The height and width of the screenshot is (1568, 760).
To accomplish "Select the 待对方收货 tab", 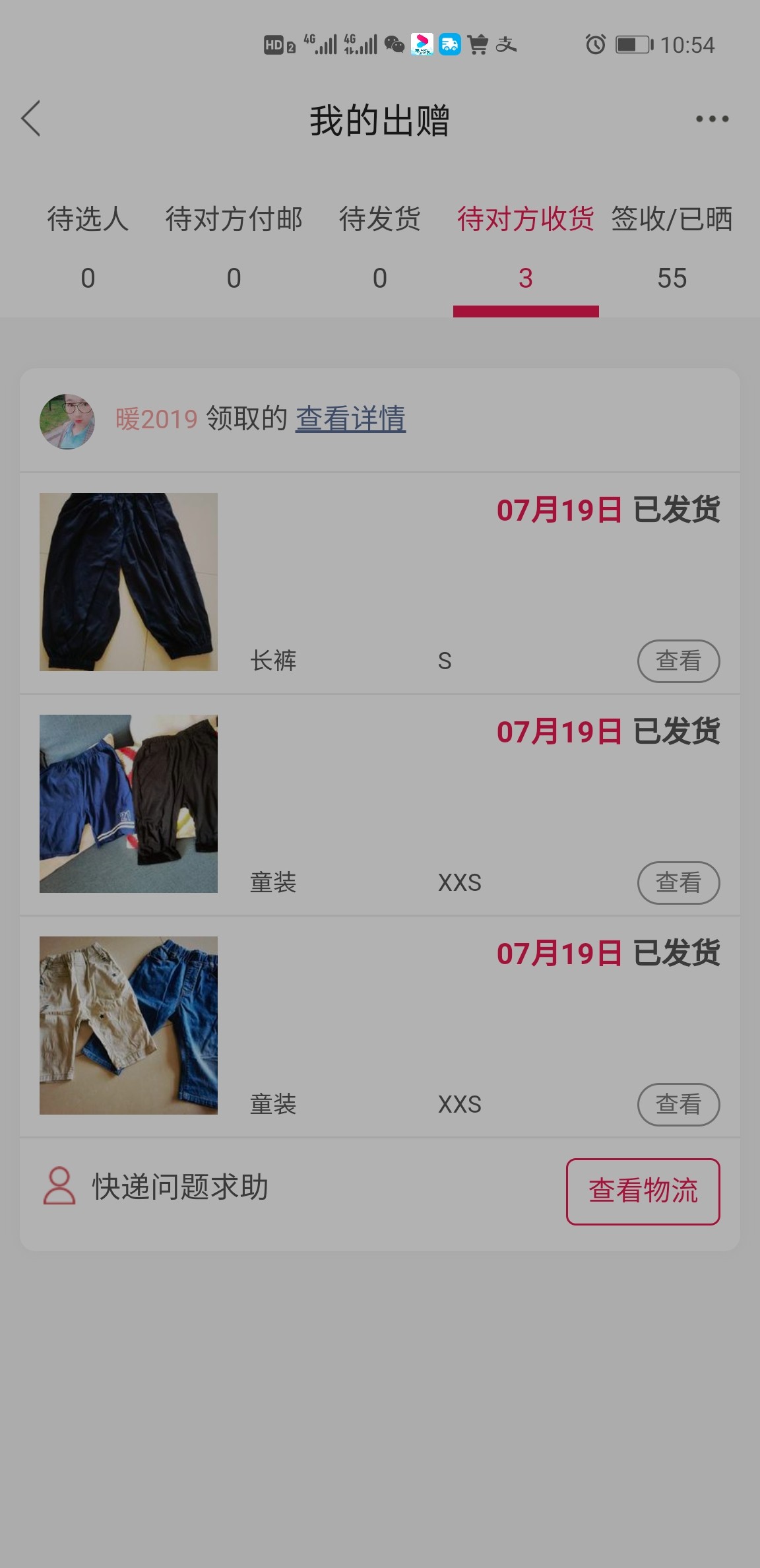I will click(525, 244).
